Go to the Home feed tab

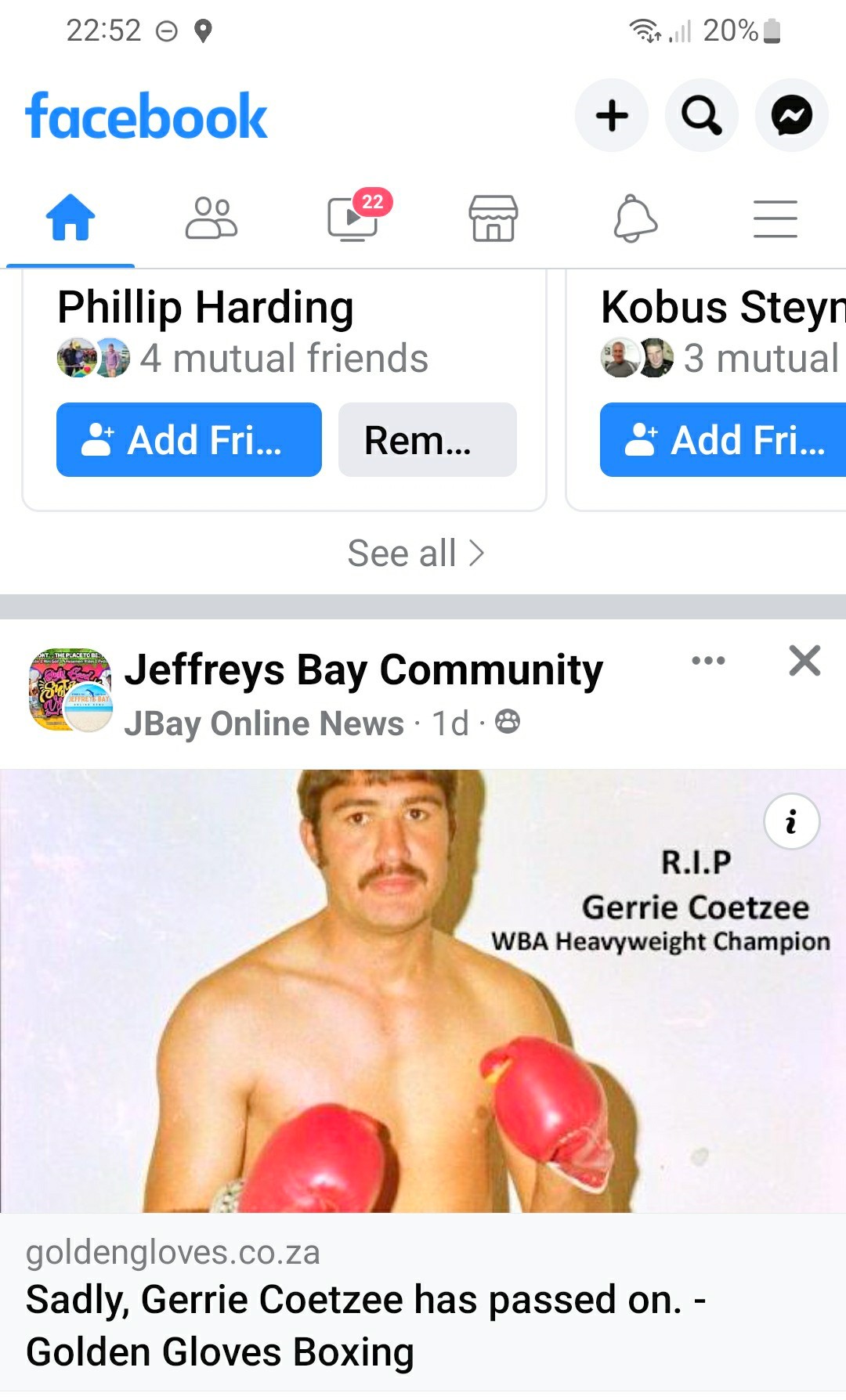[x=70, y=218]
